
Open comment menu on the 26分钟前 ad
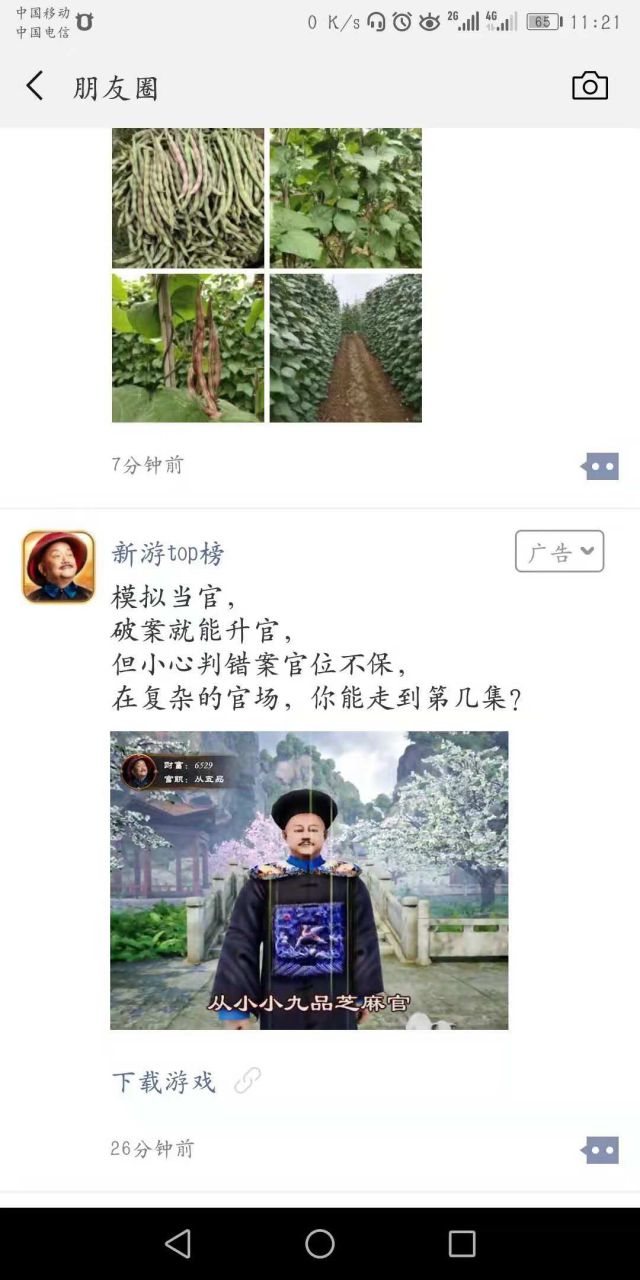pos(600,1150)
